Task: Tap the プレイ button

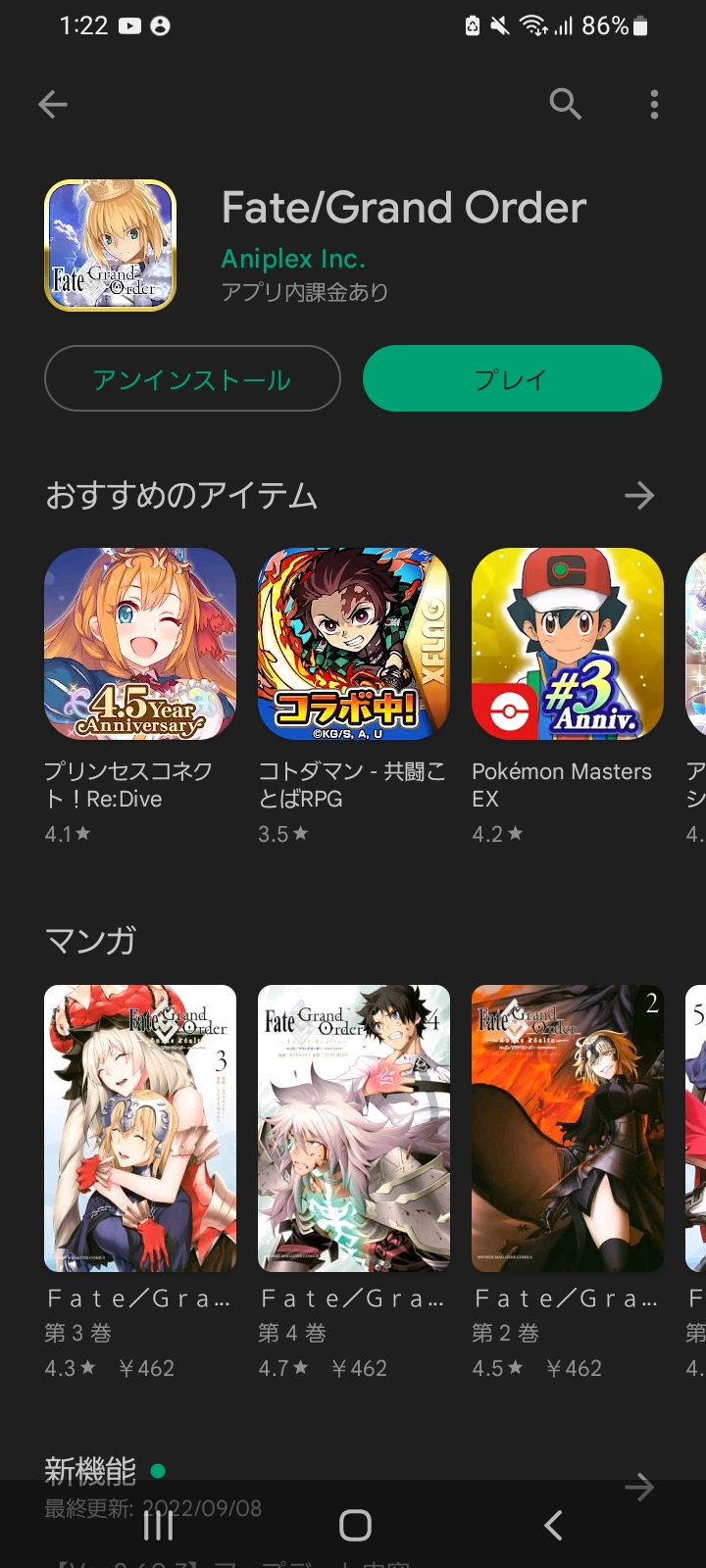Action: [512, 378]
